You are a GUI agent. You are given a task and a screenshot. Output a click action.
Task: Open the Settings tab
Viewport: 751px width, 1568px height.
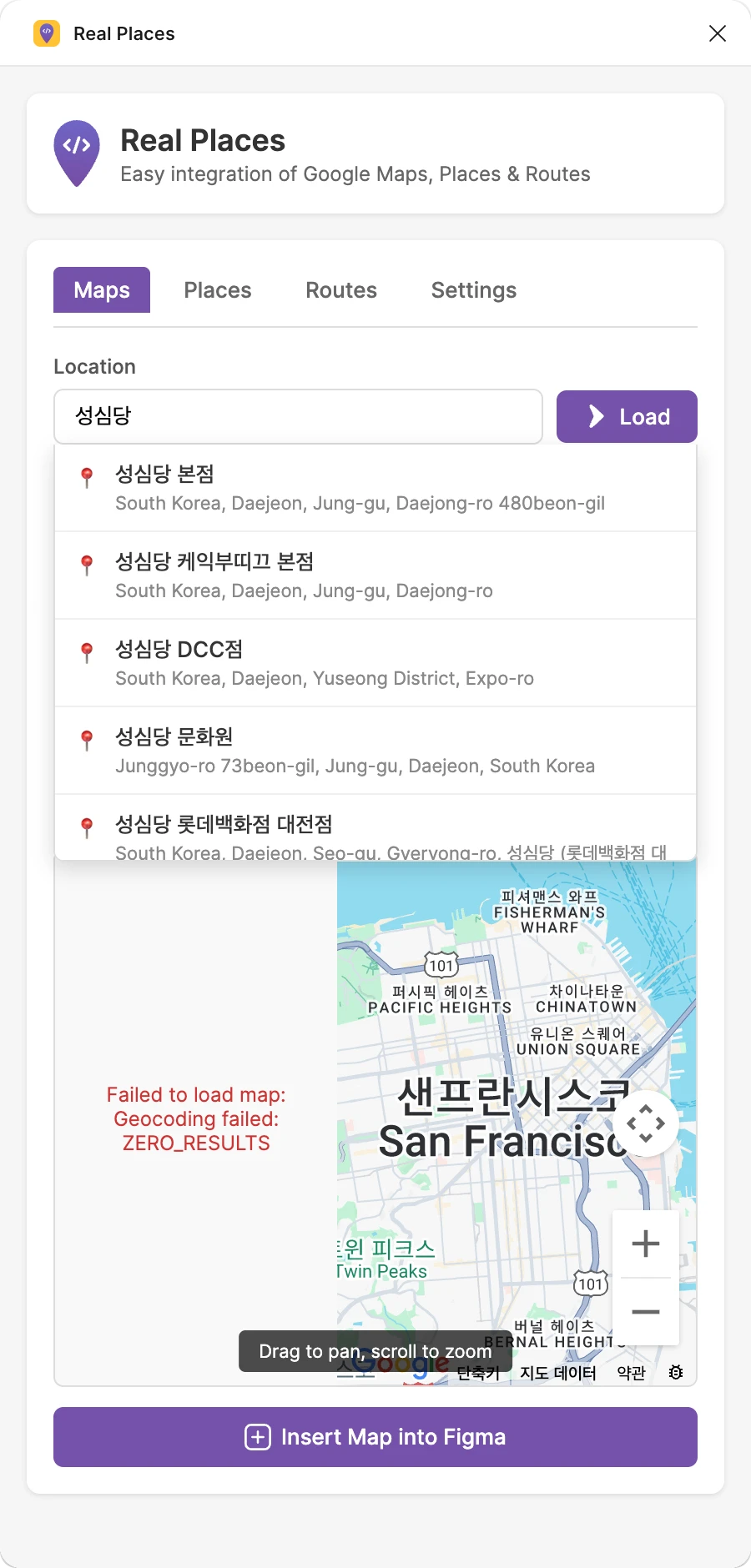pyautogui.click(x=473, y=290)
